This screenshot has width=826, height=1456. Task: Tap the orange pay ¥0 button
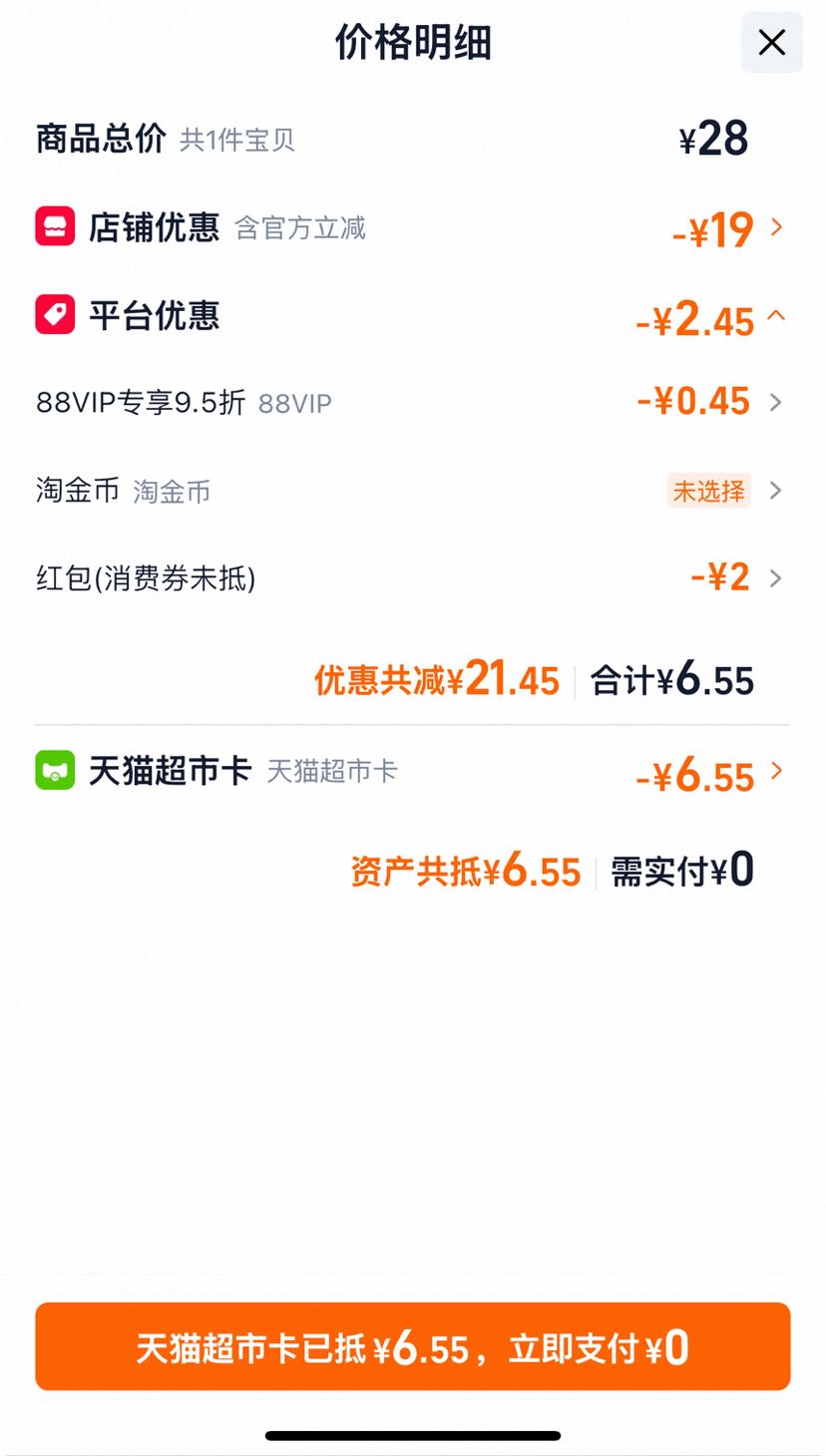[412, 1346]
